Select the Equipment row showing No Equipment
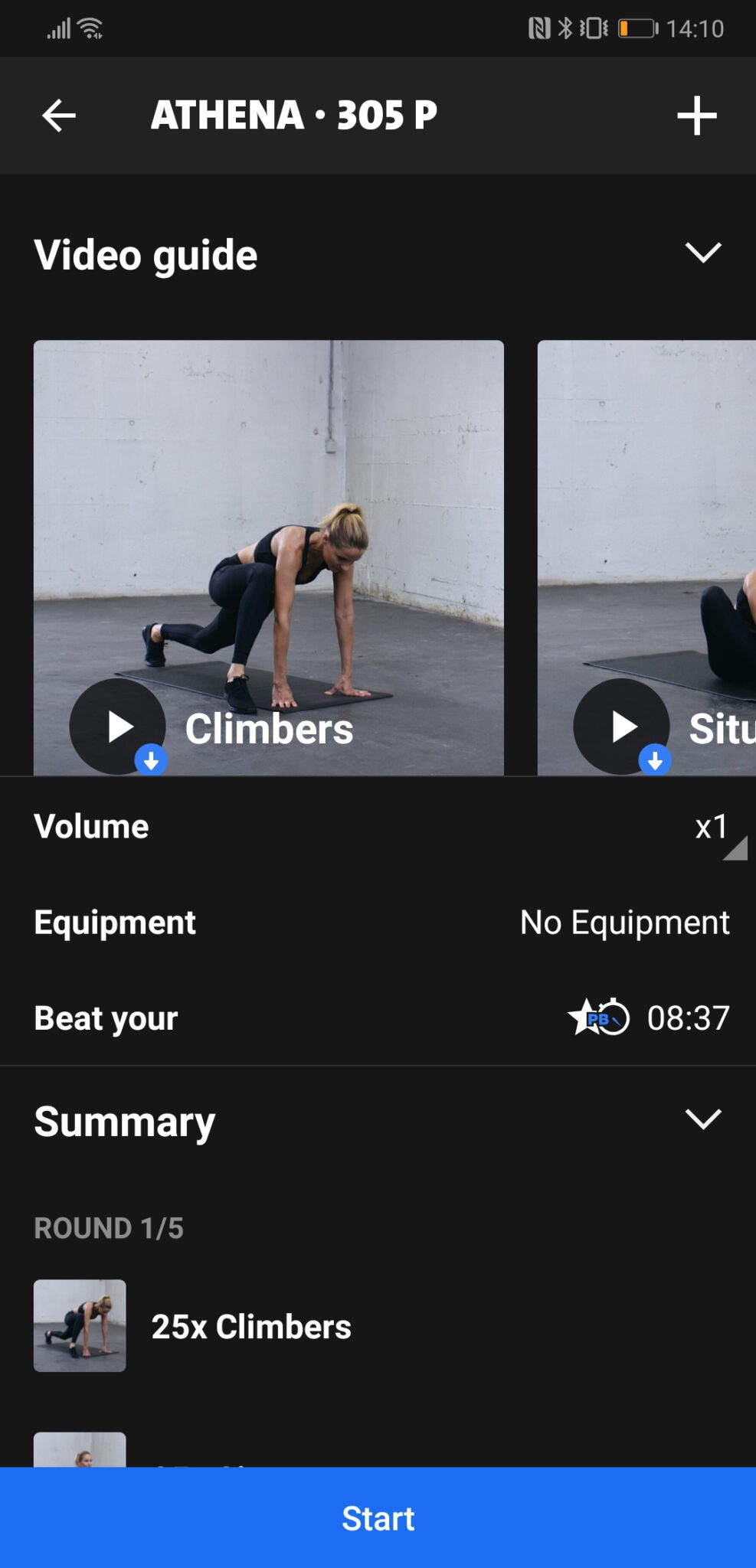 coord(378,923)
